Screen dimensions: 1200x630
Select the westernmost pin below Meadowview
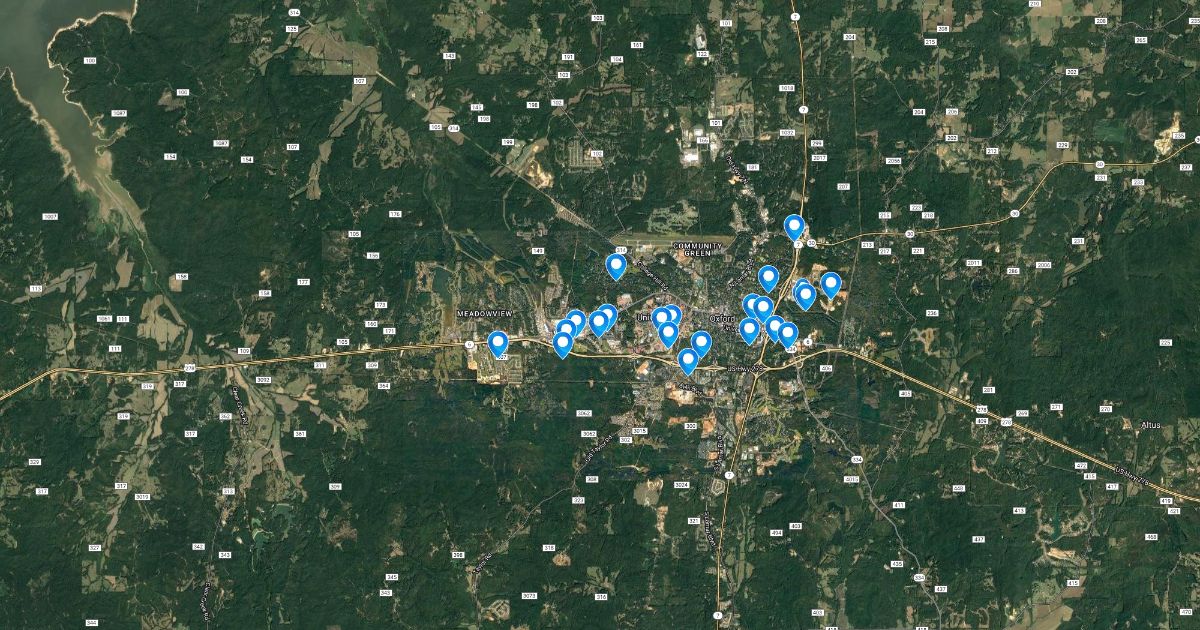[x=498, y=343]
